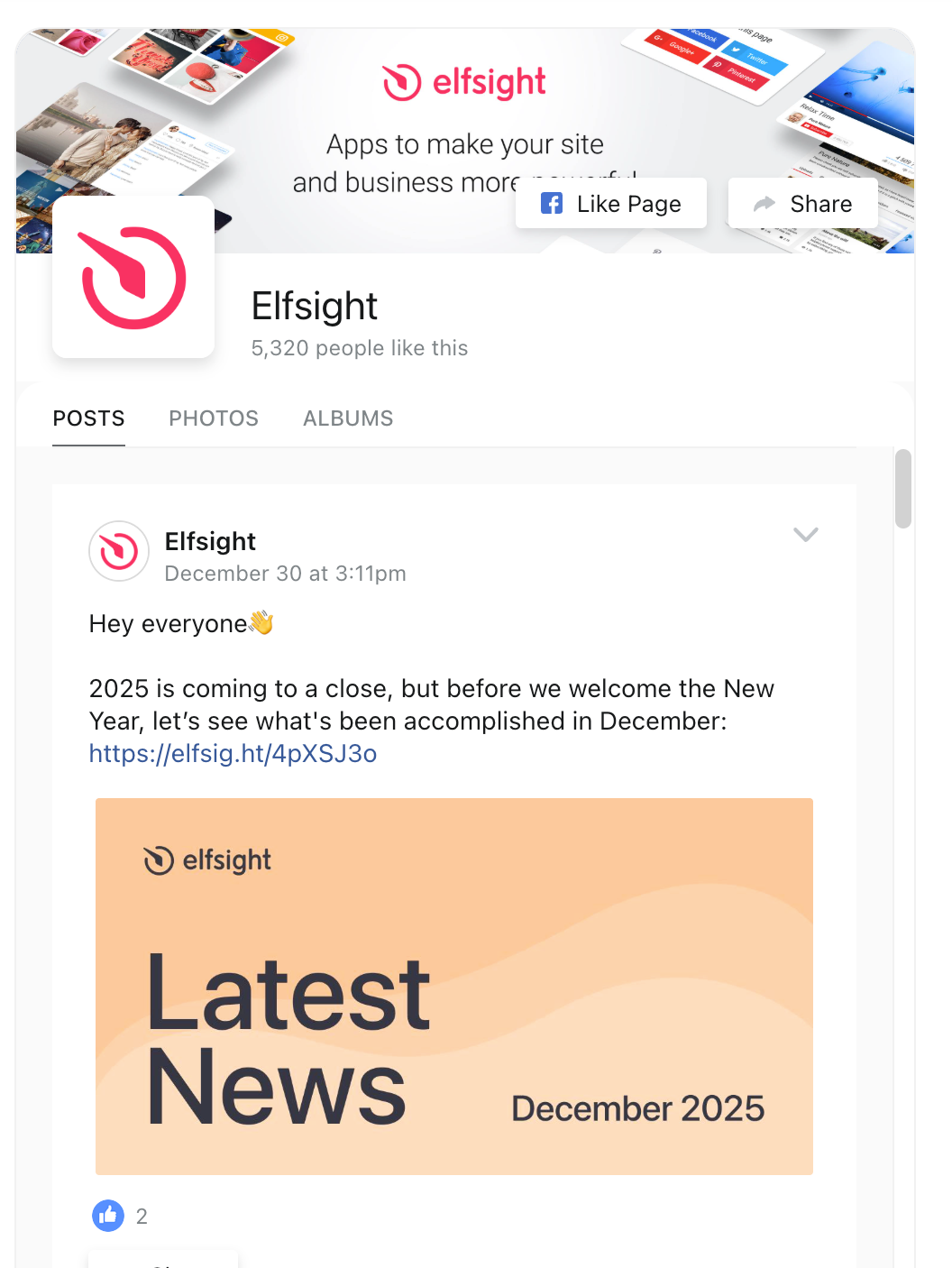The height and width of the screenshot is (1268, 952).
Task: Share the Elfsight page
Action: point(802,204)
